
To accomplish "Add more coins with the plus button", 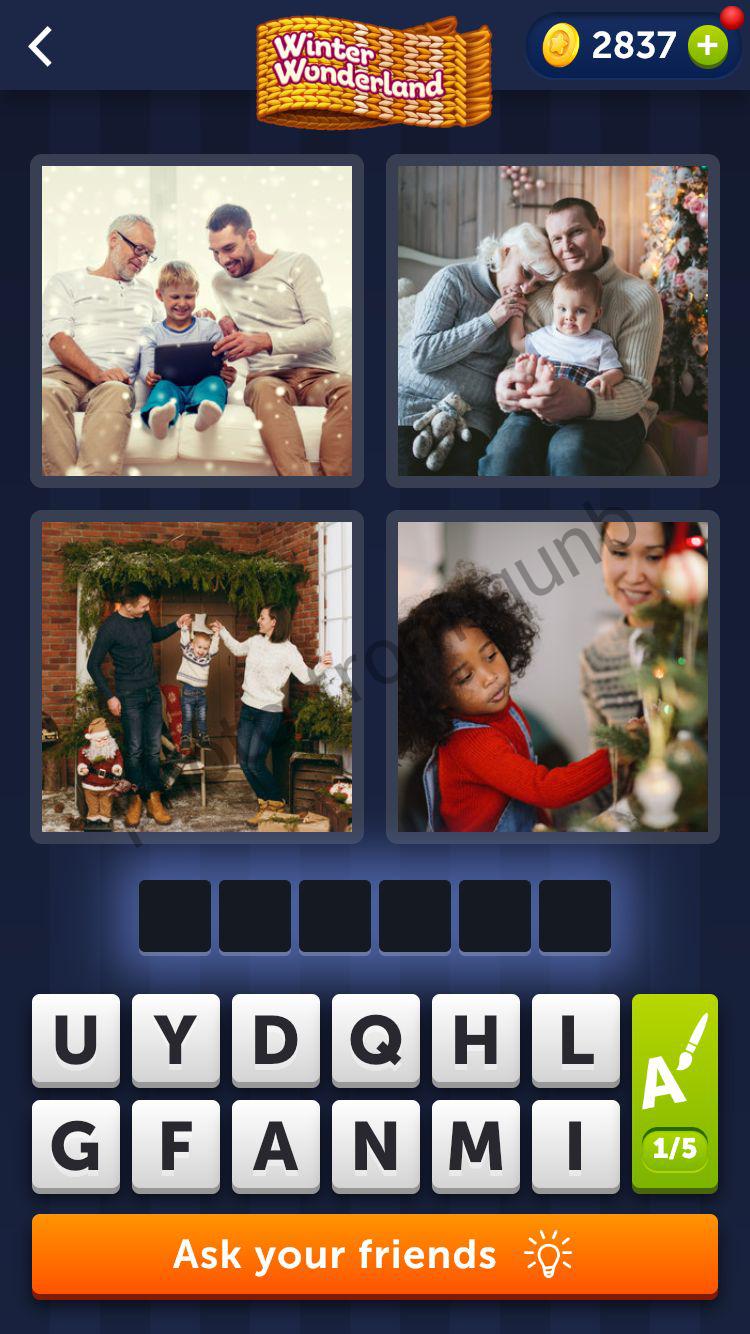I will (x=707, y=46).
